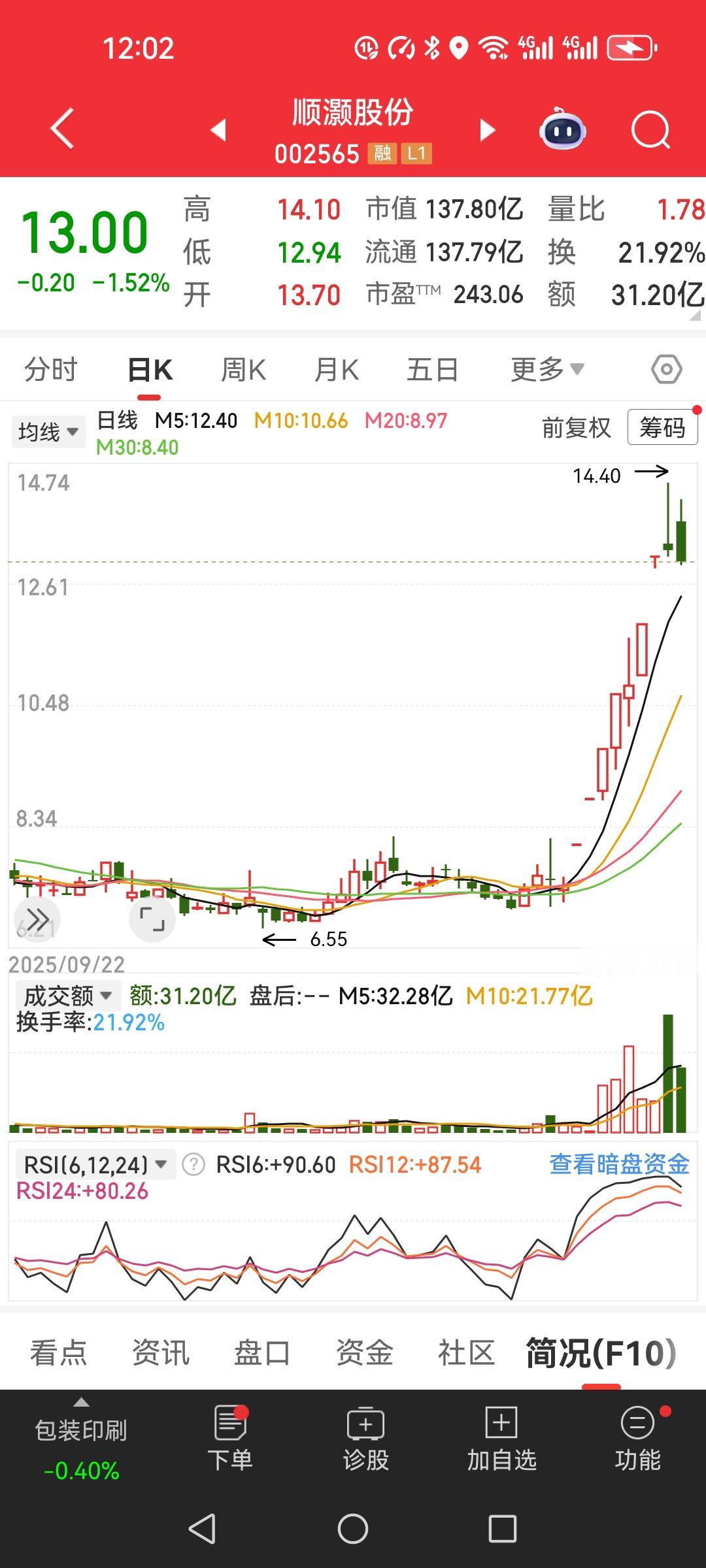
Task: Enable the 筹码 chip distribution overlay
Action: point(662,429)
